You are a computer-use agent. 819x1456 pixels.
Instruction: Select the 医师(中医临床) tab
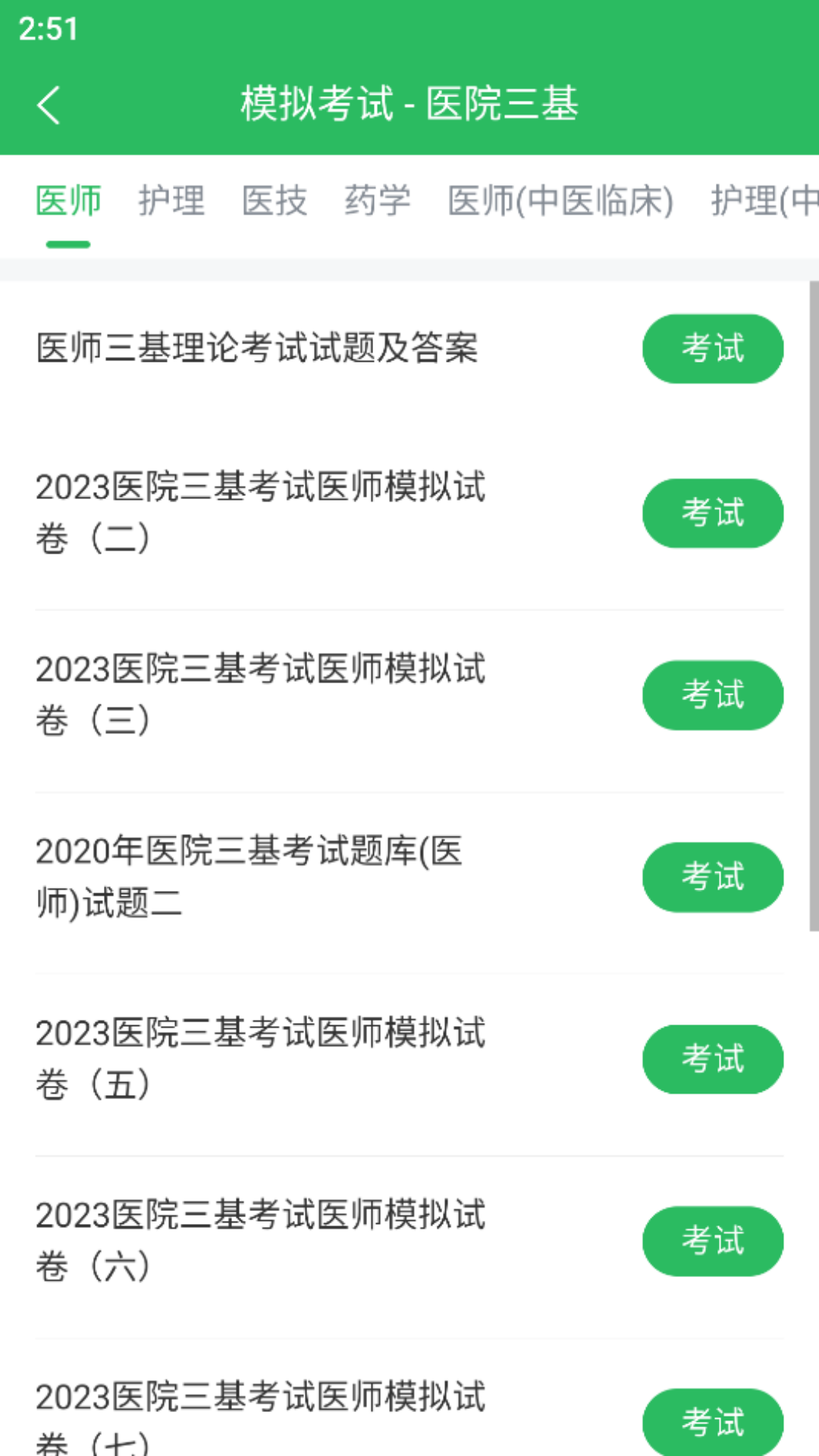[561, 200]
